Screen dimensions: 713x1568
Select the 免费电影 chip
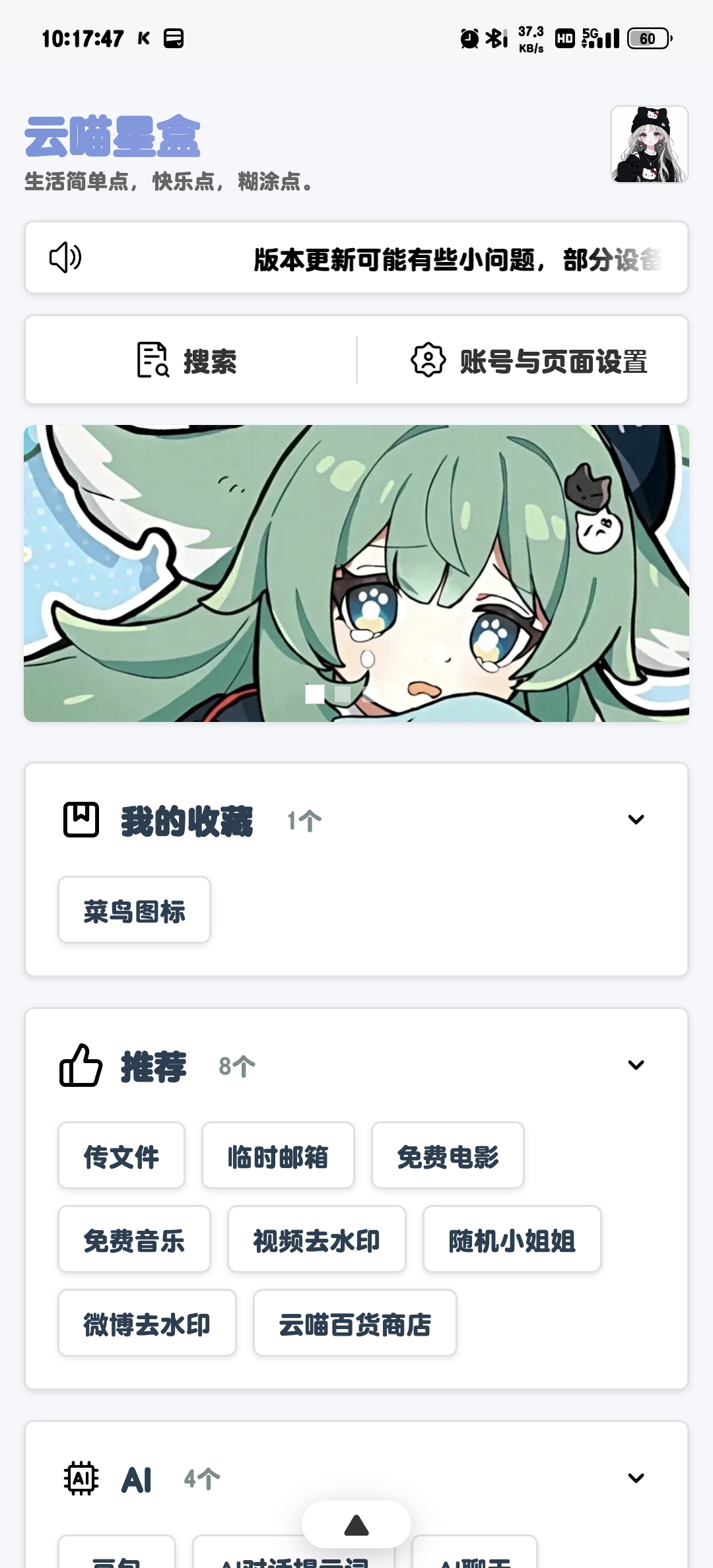click(448, 1156)
